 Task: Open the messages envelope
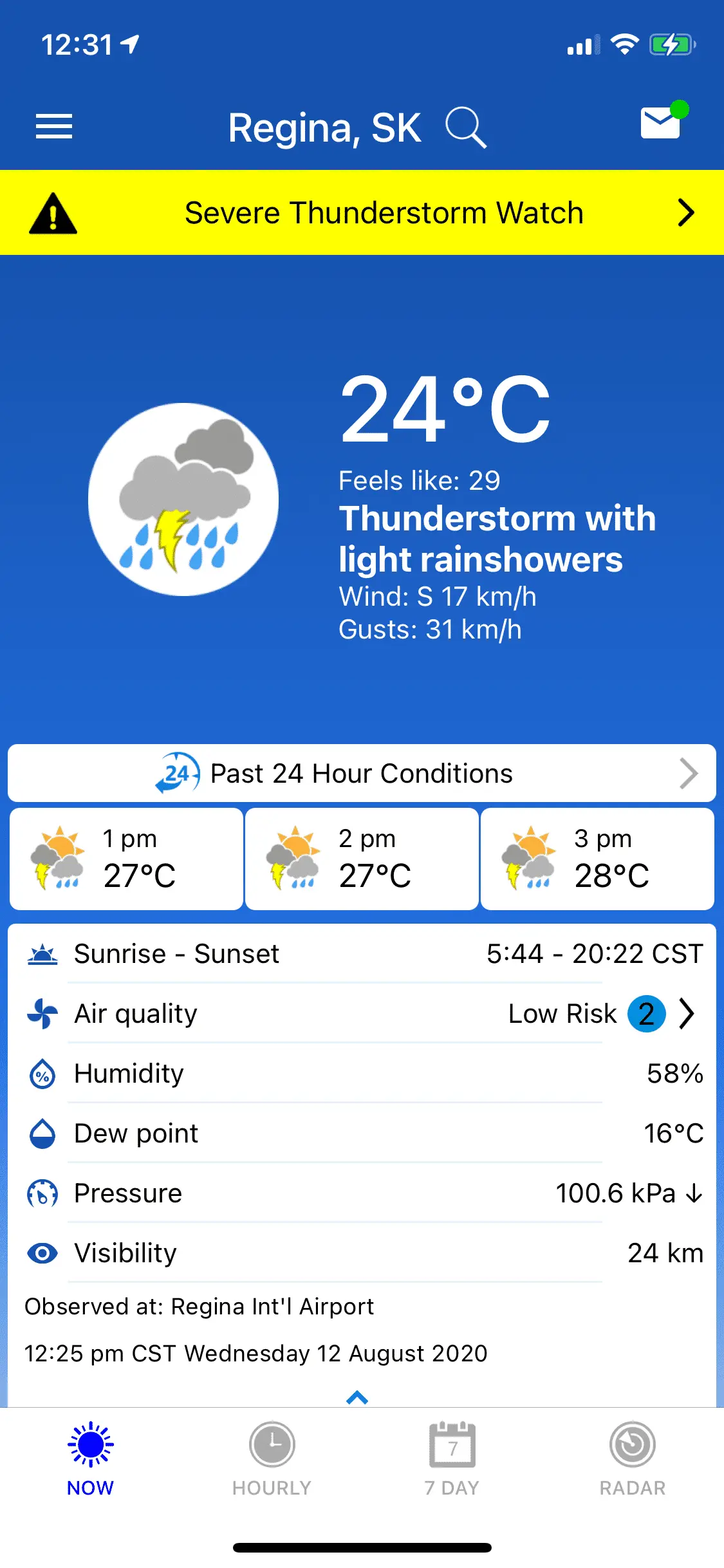point(661,122)
